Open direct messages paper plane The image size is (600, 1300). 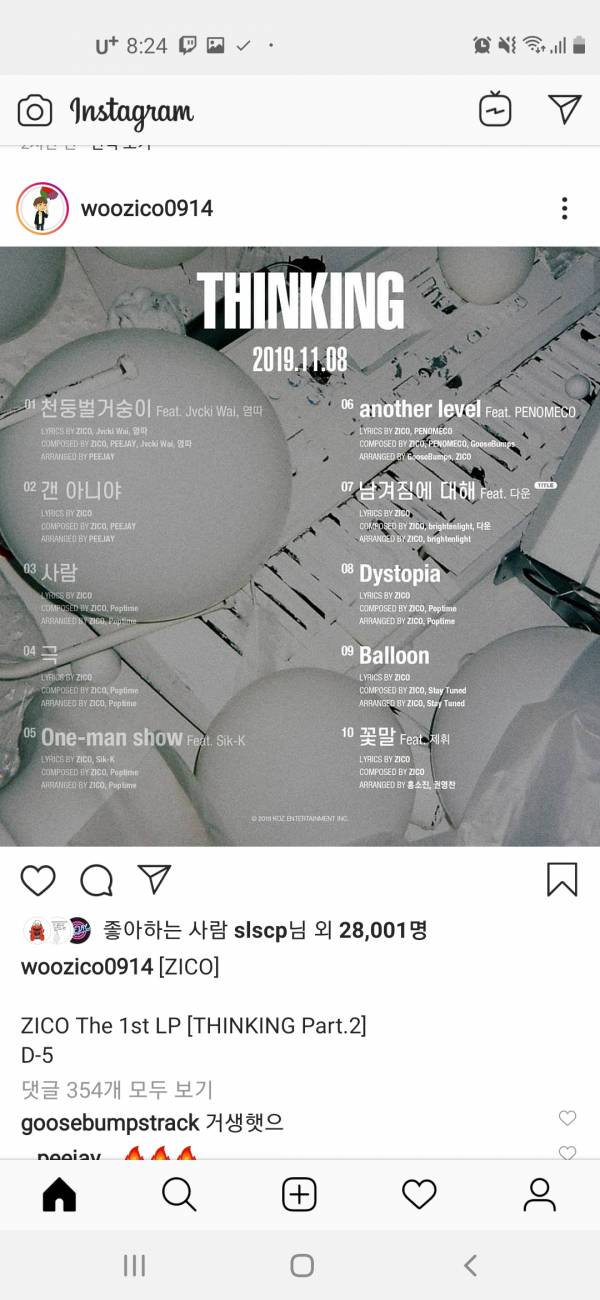(565, 110)
